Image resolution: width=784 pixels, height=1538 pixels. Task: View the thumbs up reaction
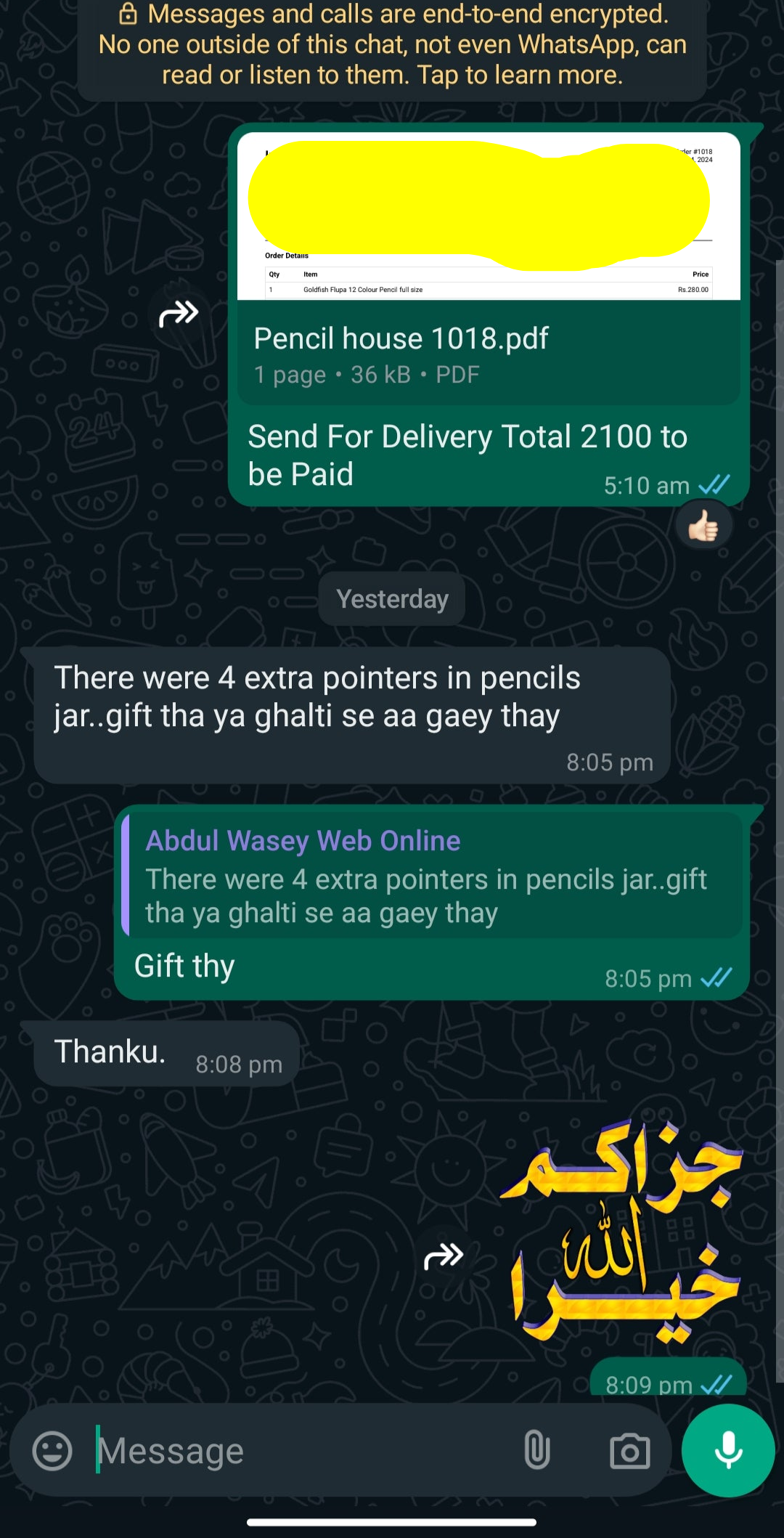(x=703, y=526)
